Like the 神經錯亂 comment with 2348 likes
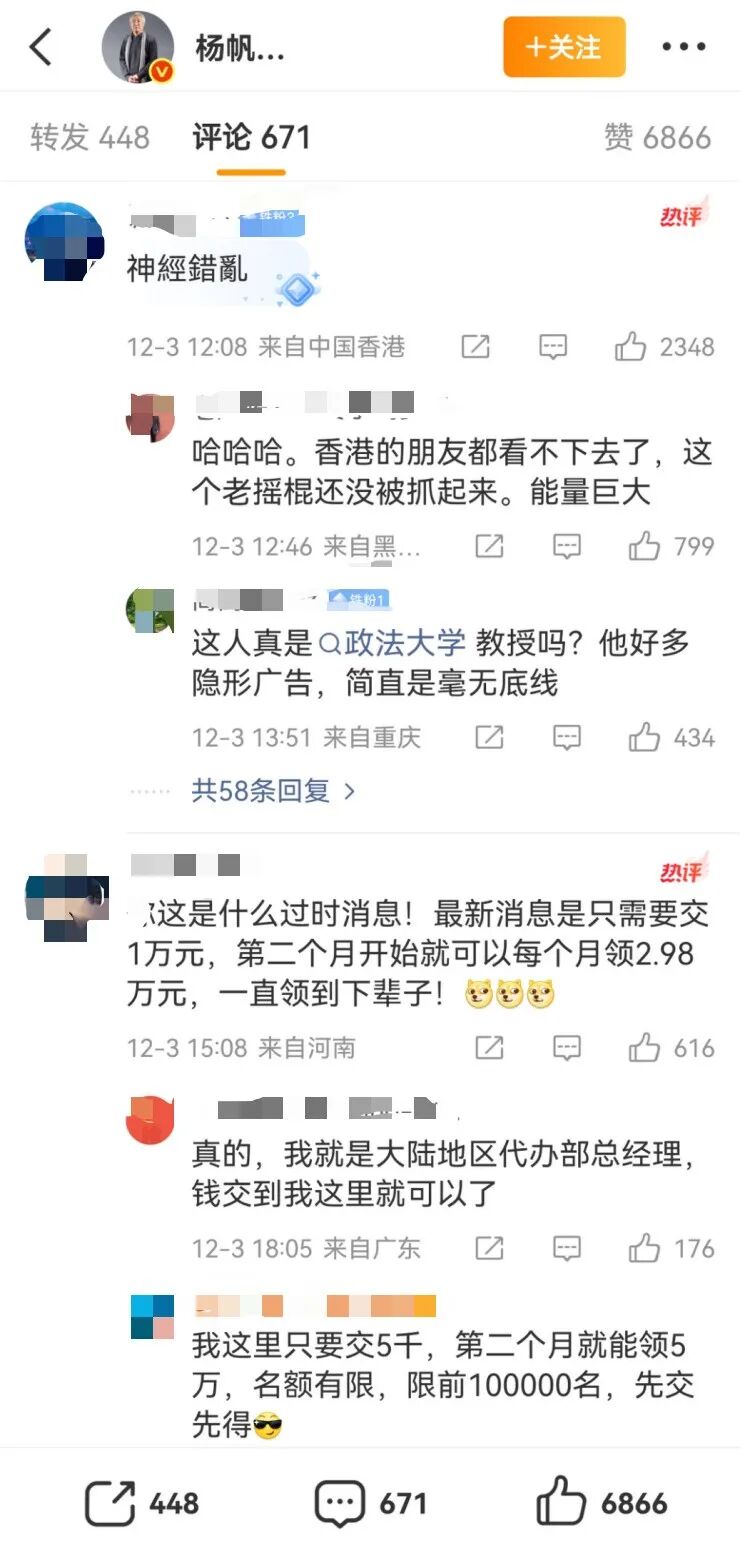Viewport: 741px width, 1558px height. pyautogui.click(x=631, y=347)
